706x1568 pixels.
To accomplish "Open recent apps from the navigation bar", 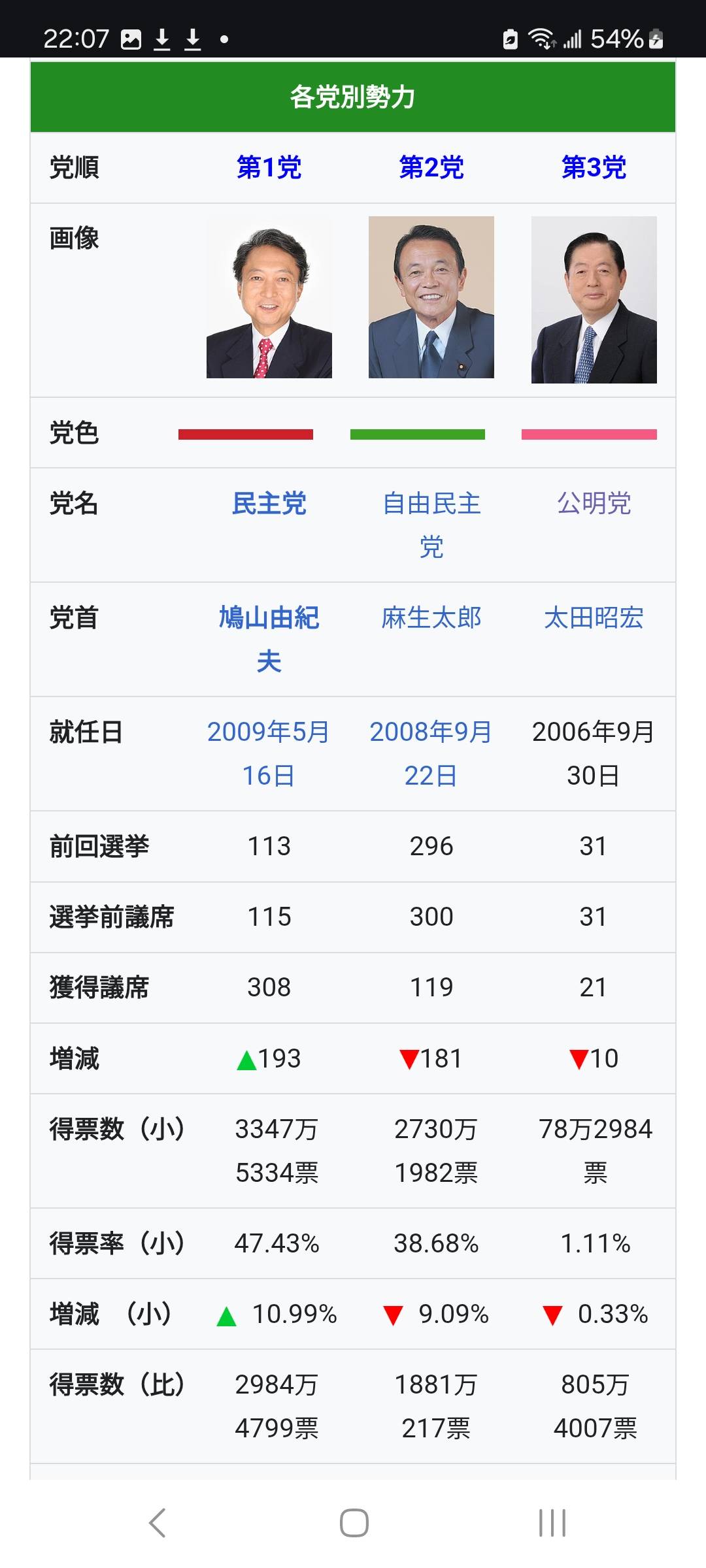I will point(552,1523).
